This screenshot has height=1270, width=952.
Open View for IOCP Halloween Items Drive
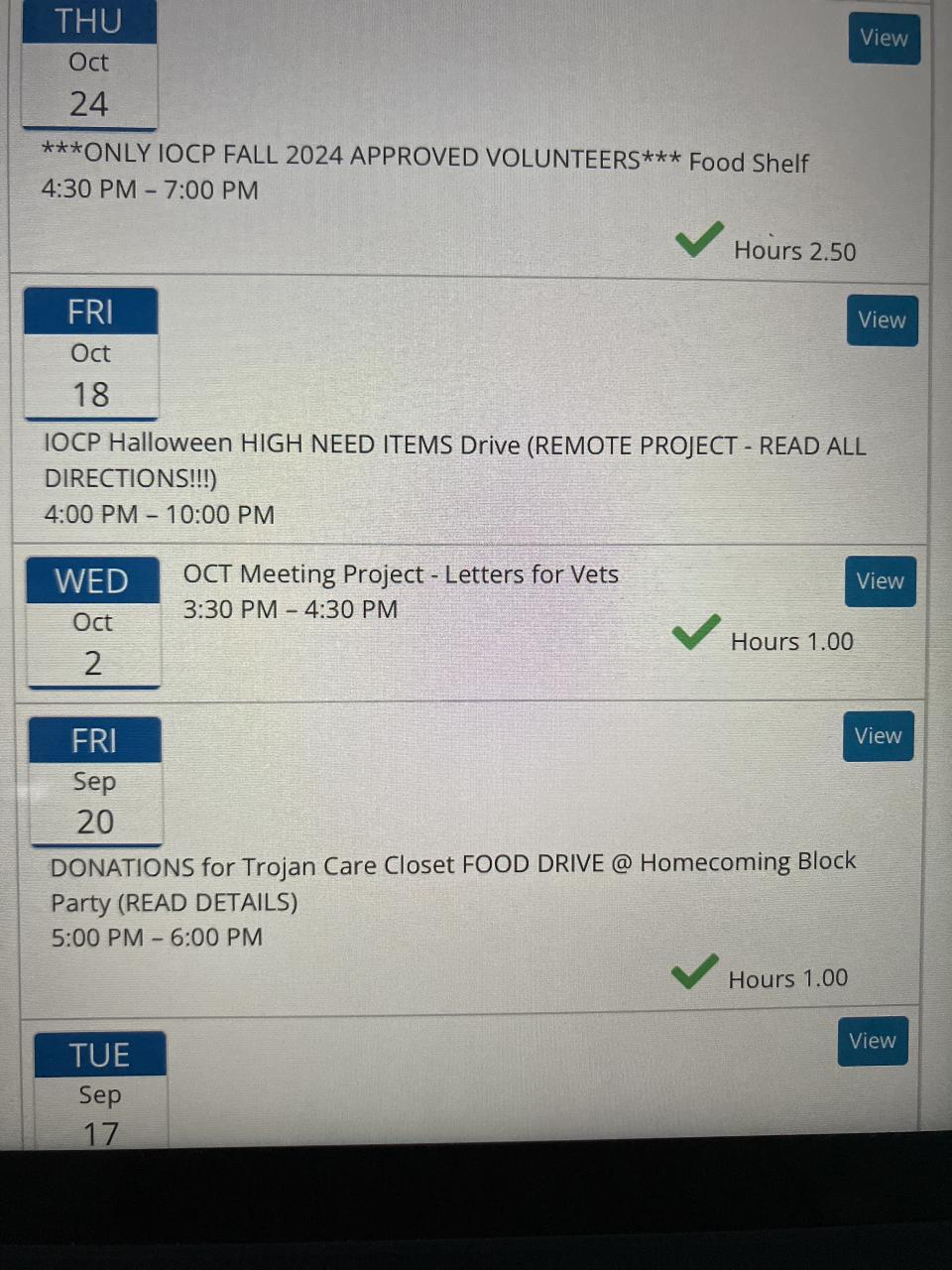882,320
